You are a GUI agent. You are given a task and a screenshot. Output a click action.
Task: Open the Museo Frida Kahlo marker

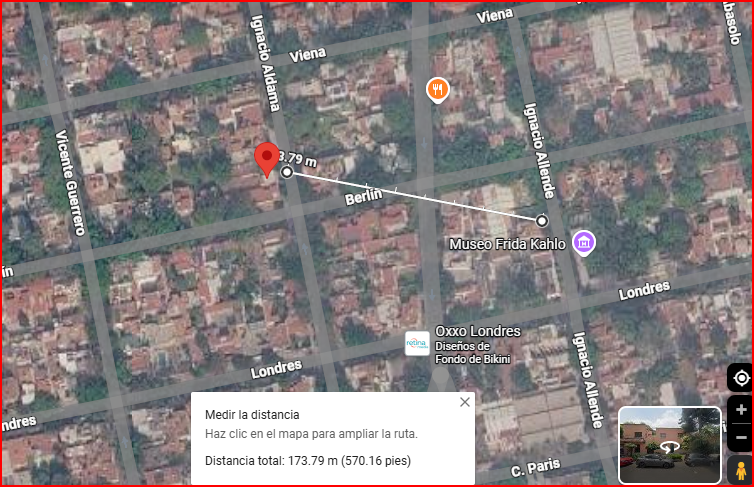584,242
